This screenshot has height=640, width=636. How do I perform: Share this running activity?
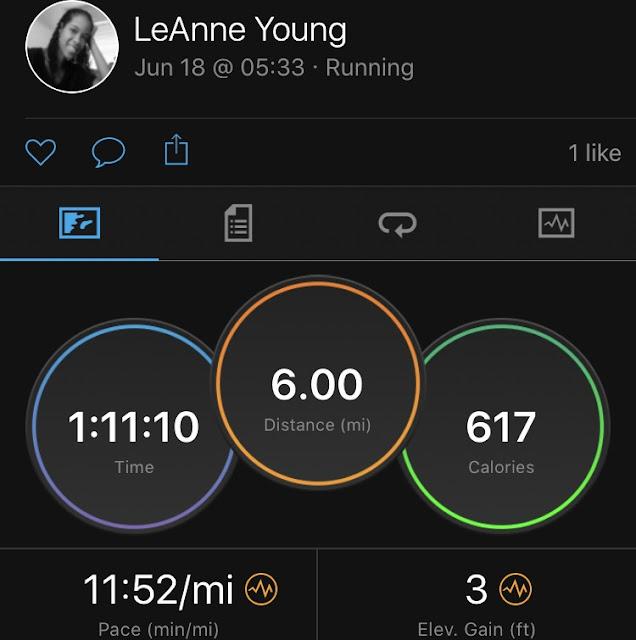click(175, 151)
